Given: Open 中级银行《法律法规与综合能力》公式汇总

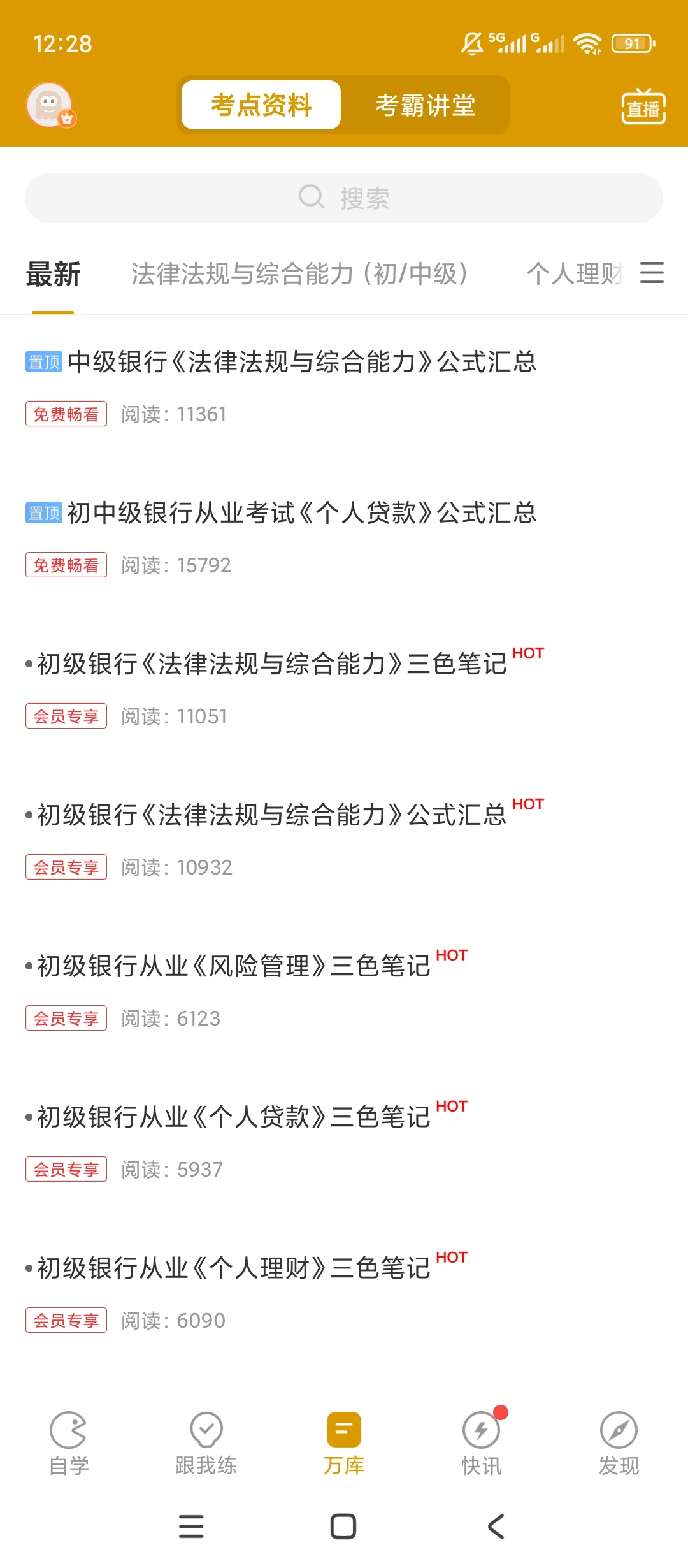Looking at the screenshot, I should point(302,362).
